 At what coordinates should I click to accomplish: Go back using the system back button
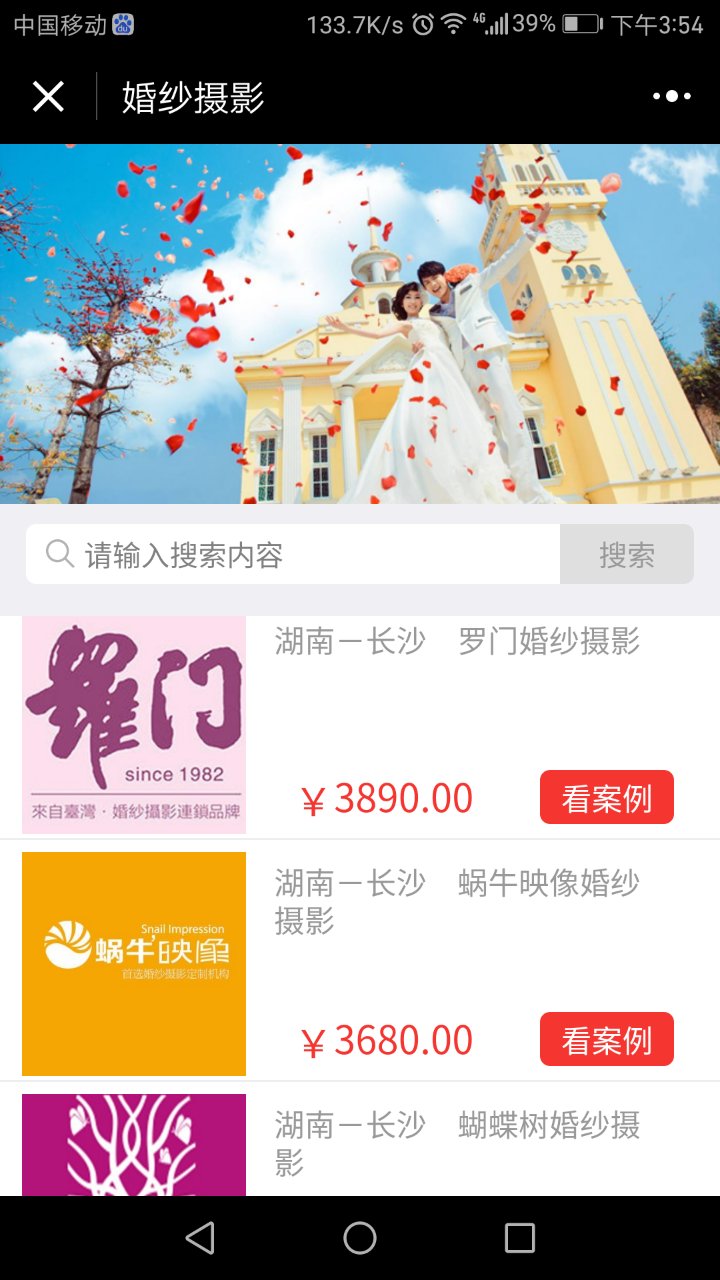point(200,1238)
